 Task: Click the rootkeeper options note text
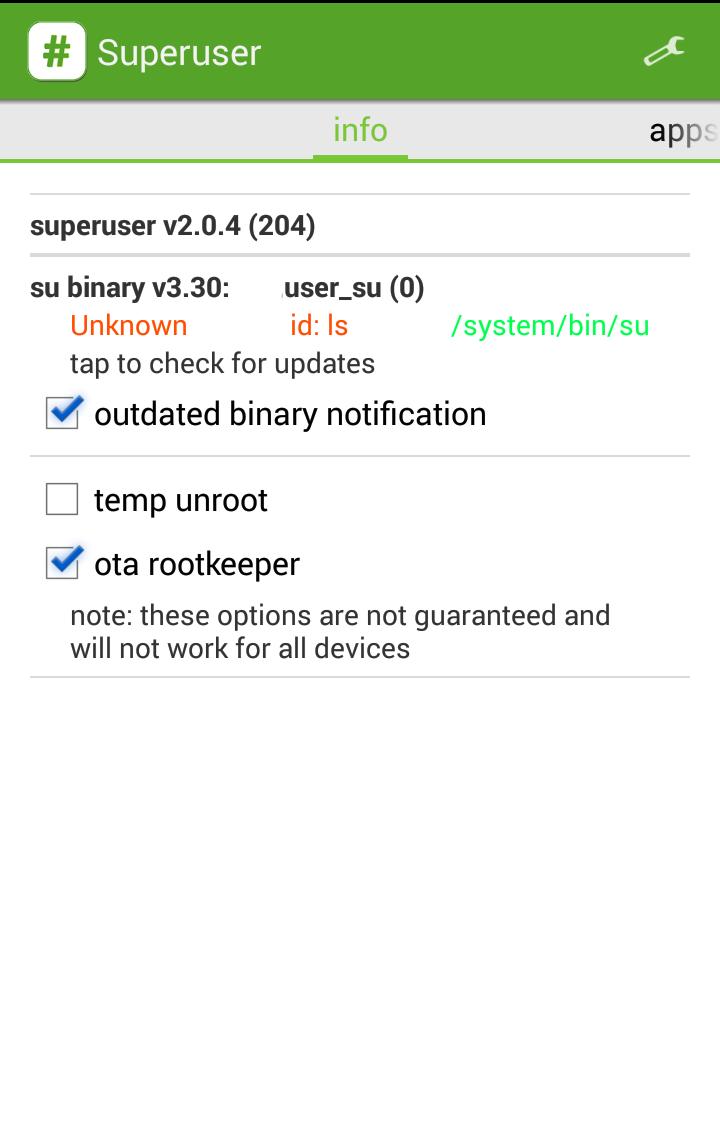click(x=340, y=631)
